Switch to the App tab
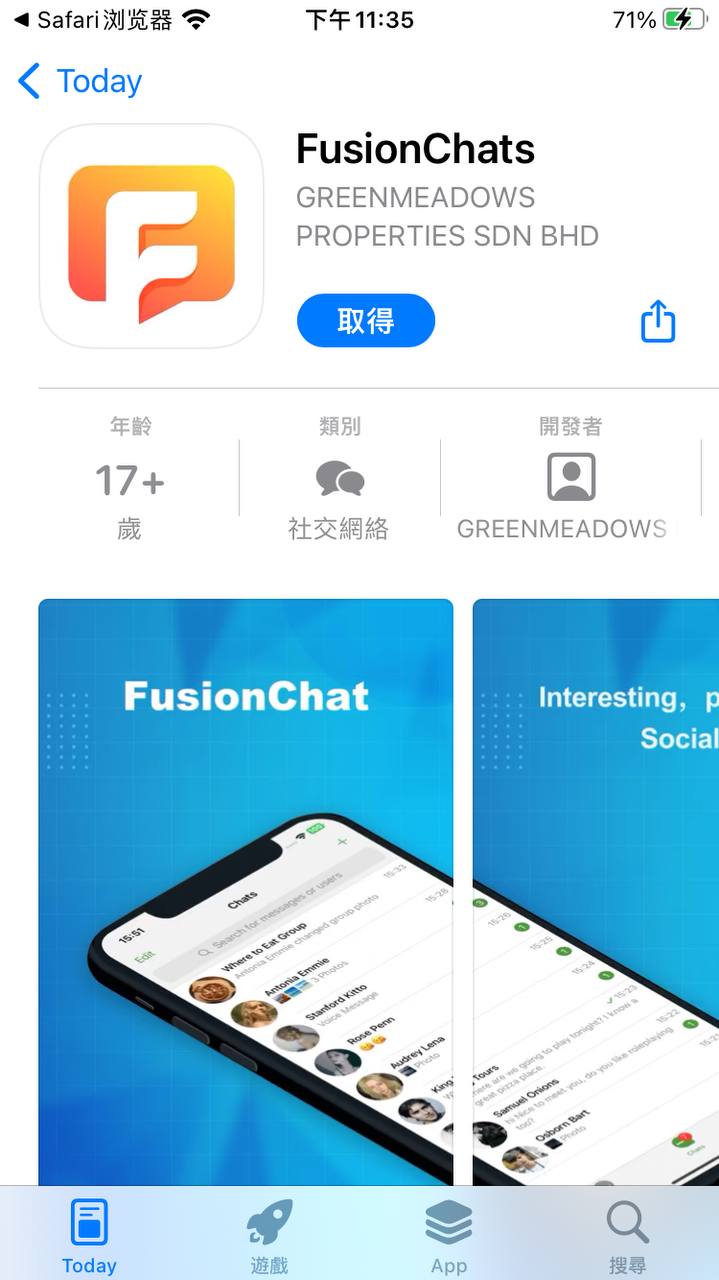This screenshot has height=1280, width=719. pyautogui.click(x=449, y=1236)
